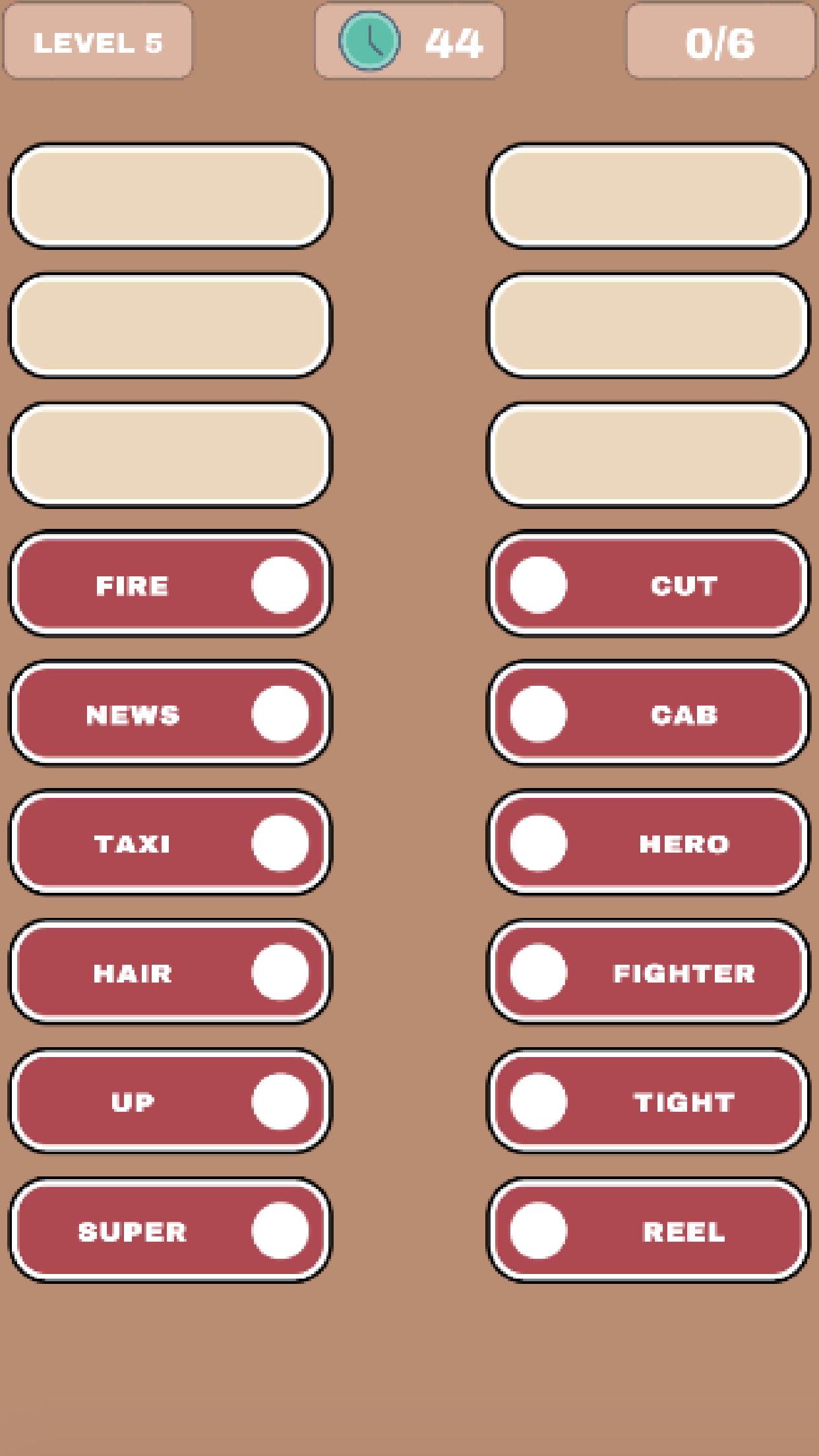Screen dimensions: 819x1456
Task: Tap the SUPER word tile
Action: click(169, 1231)
